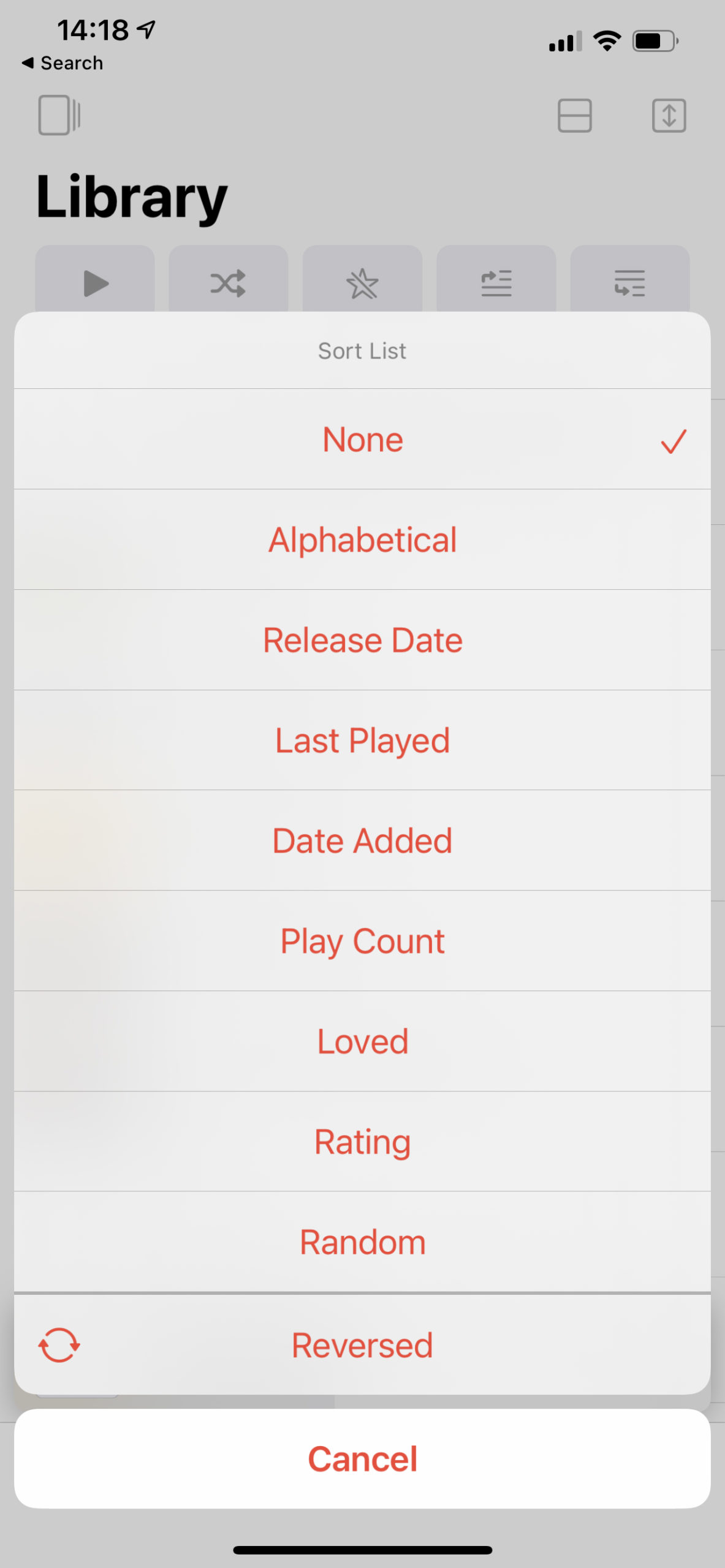Choose Last Played sorting

point(362,741)
